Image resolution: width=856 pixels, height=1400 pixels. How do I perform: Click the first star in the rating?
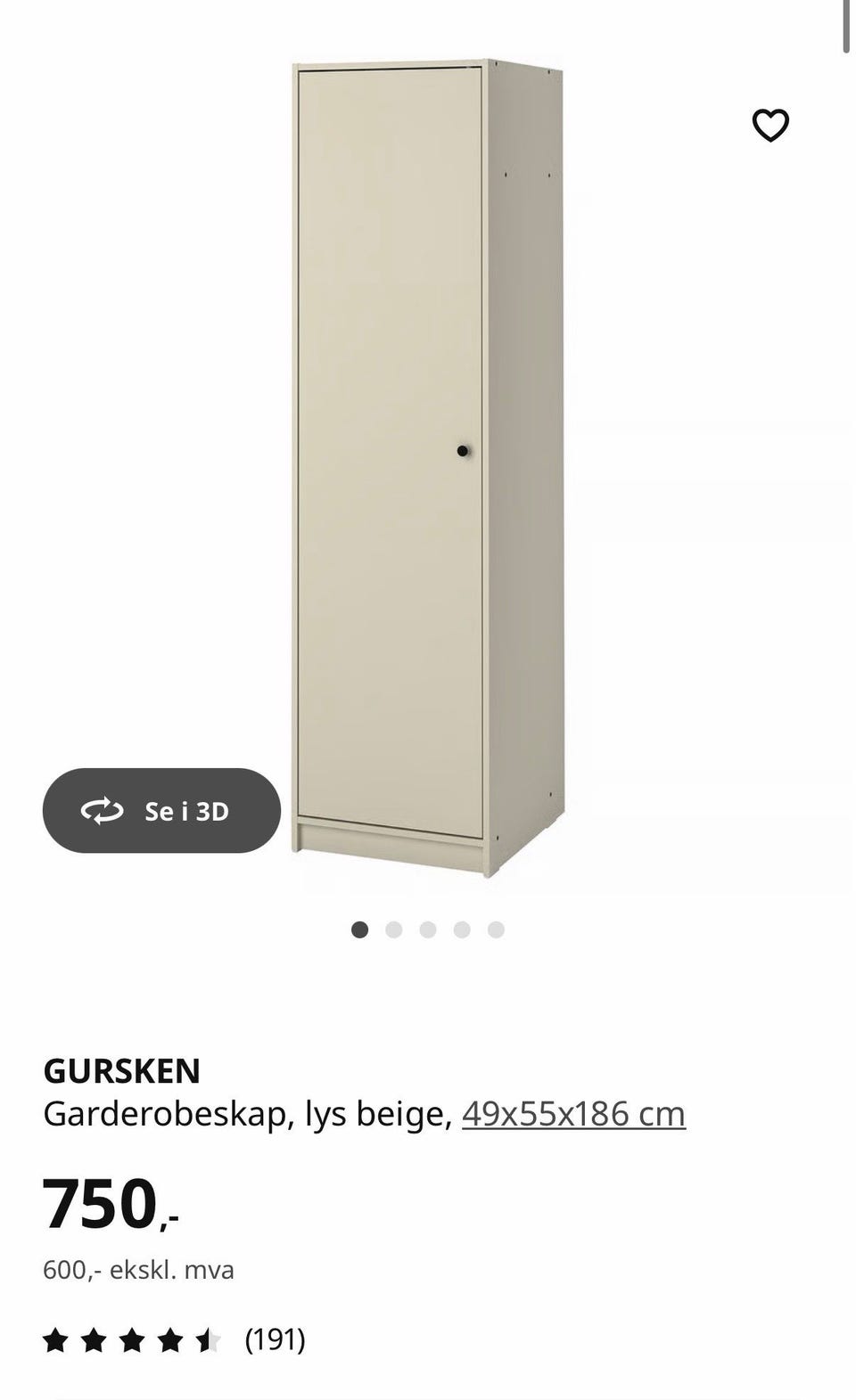click(x=56, y=1337)
